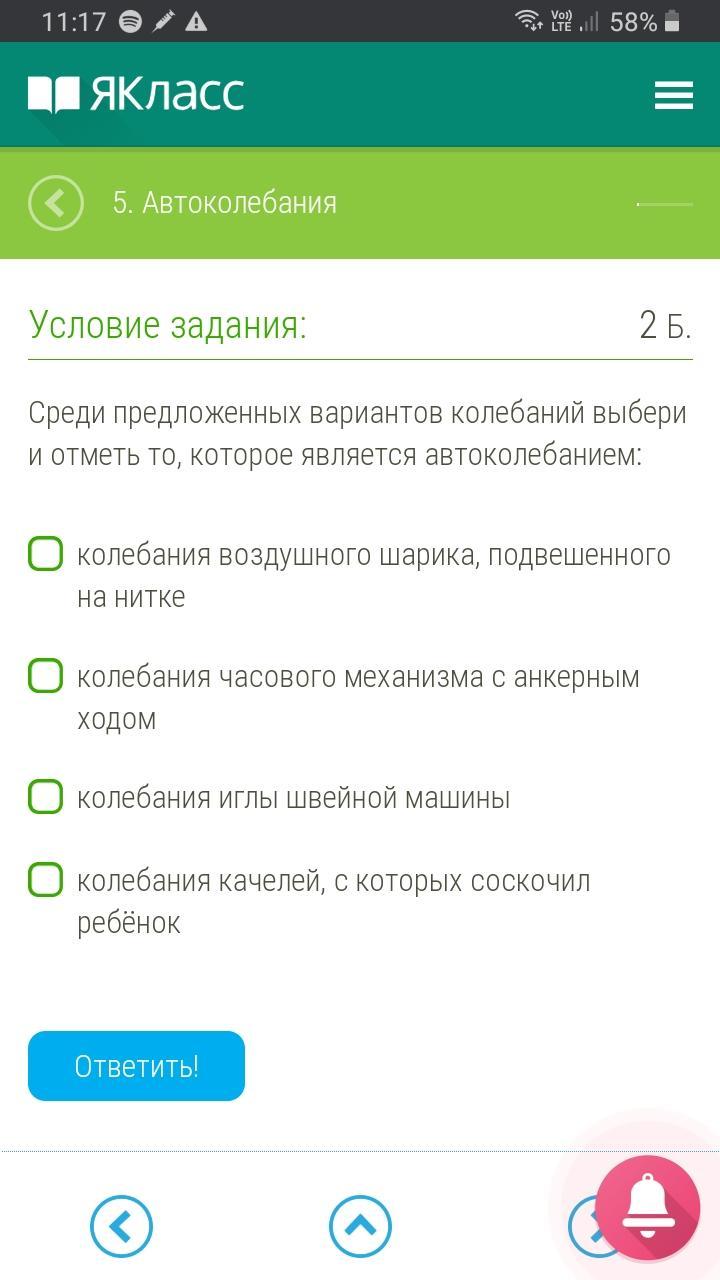
Task: Open the ЯКласс home logo
Action: [x=136, y=94]
